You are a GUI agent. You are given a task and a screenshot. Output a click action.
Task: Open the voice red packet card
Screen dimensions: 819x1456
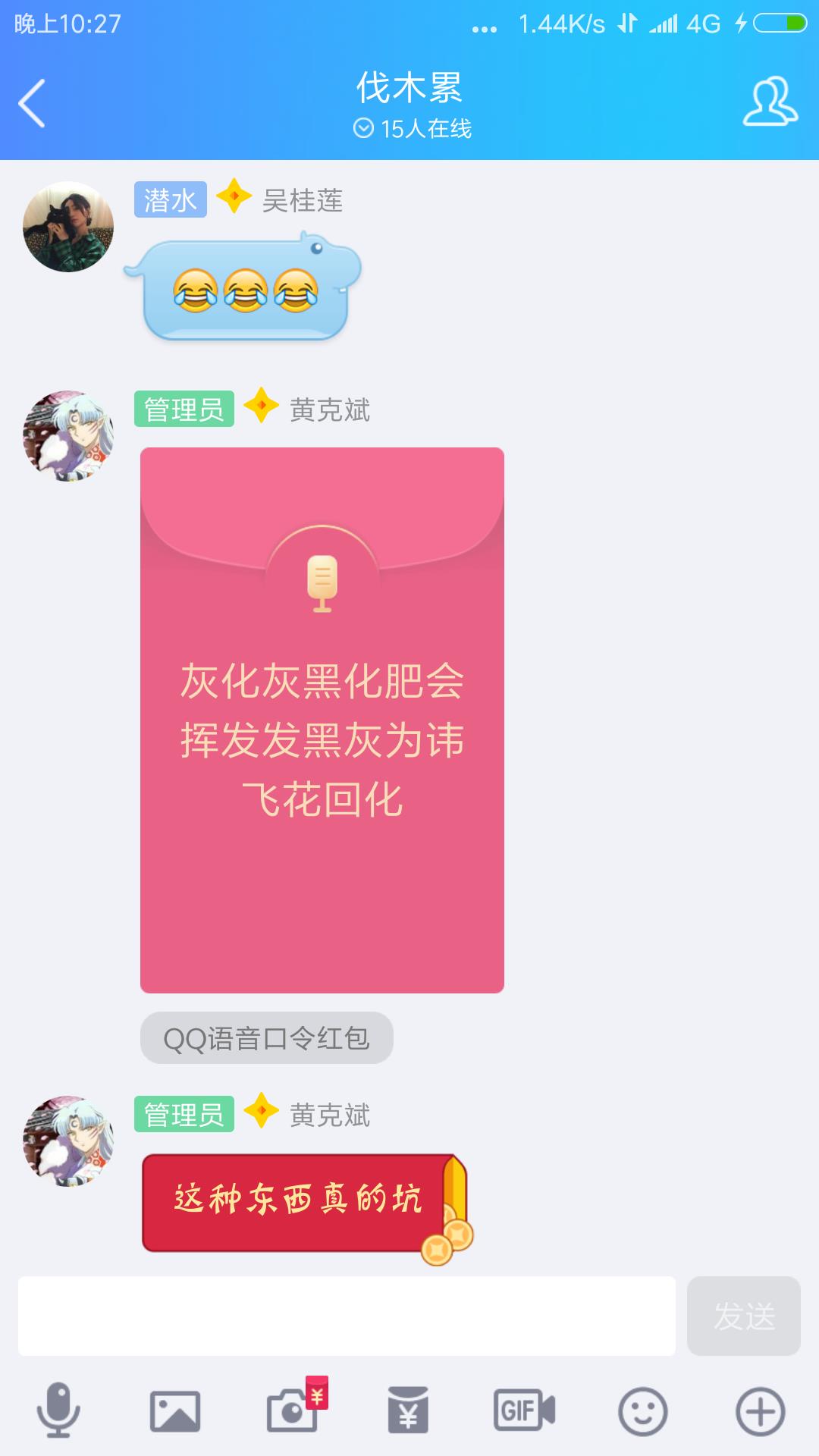click(x=322, y=720)
